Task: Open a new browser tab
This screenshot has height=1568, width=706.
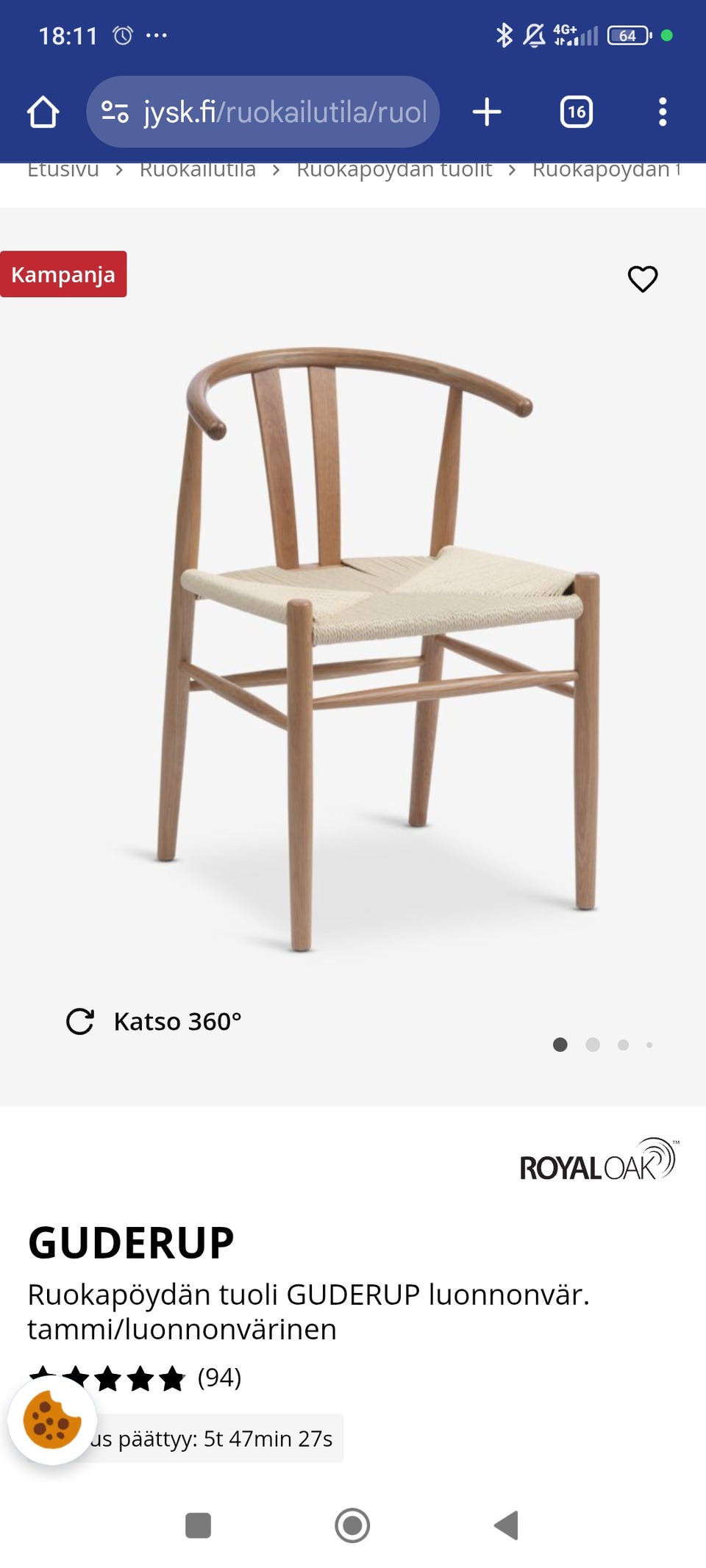Action: [x=486, y=112]
